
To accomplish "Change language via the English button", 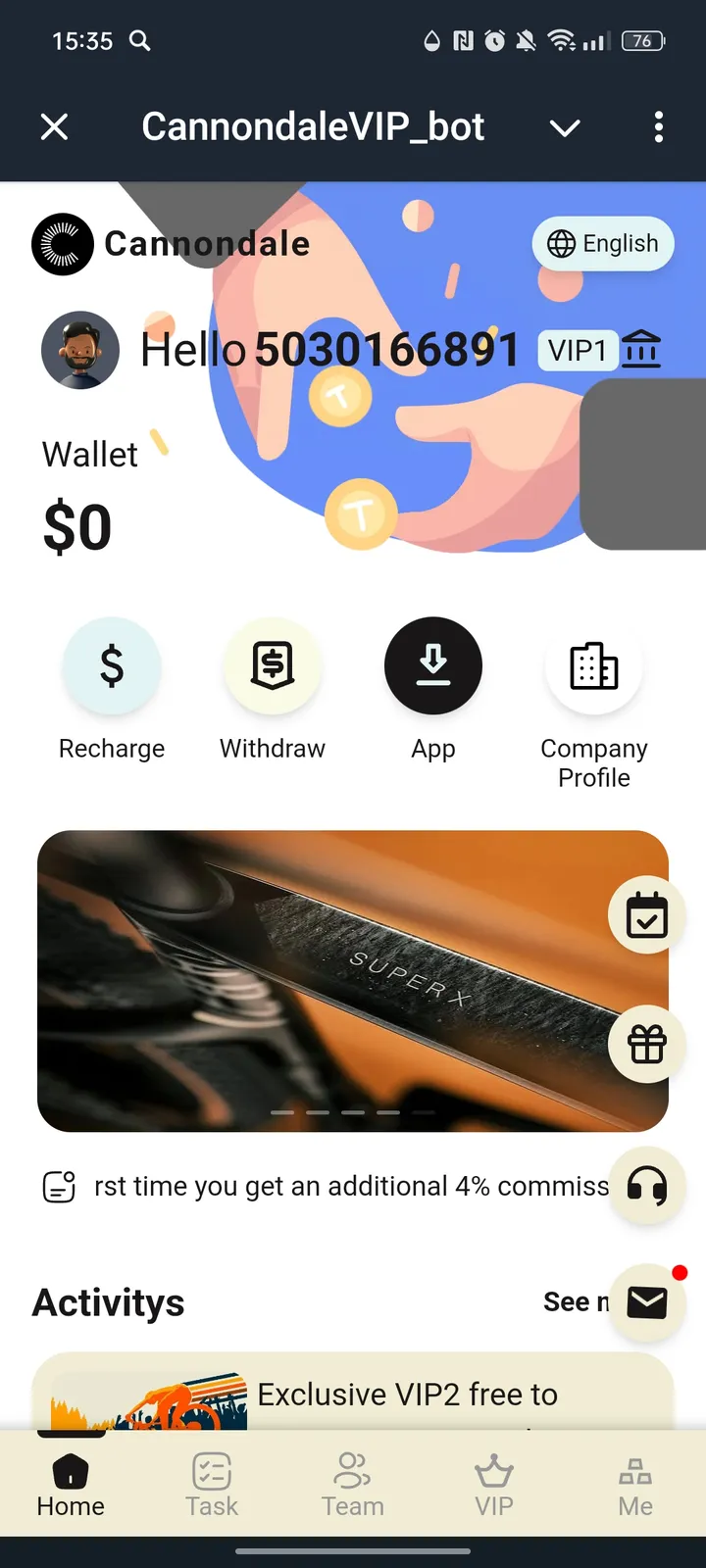I will (x=603, y=243).
